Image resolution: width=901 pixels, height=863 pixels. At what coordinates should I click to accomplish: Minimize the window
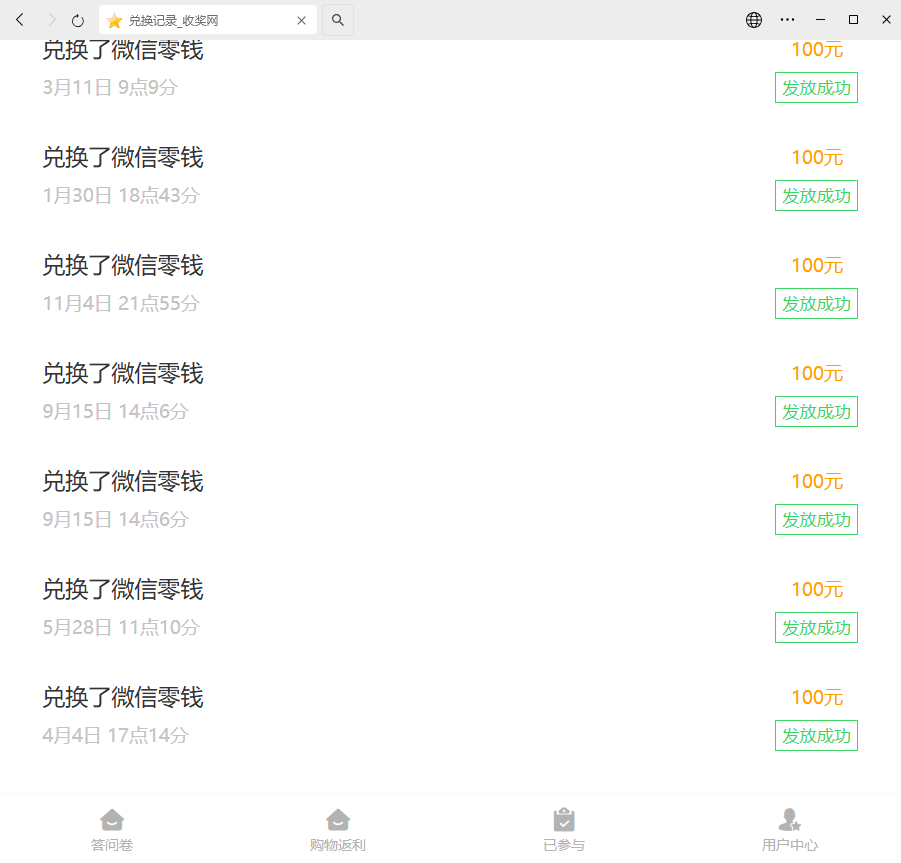(820, 20)
